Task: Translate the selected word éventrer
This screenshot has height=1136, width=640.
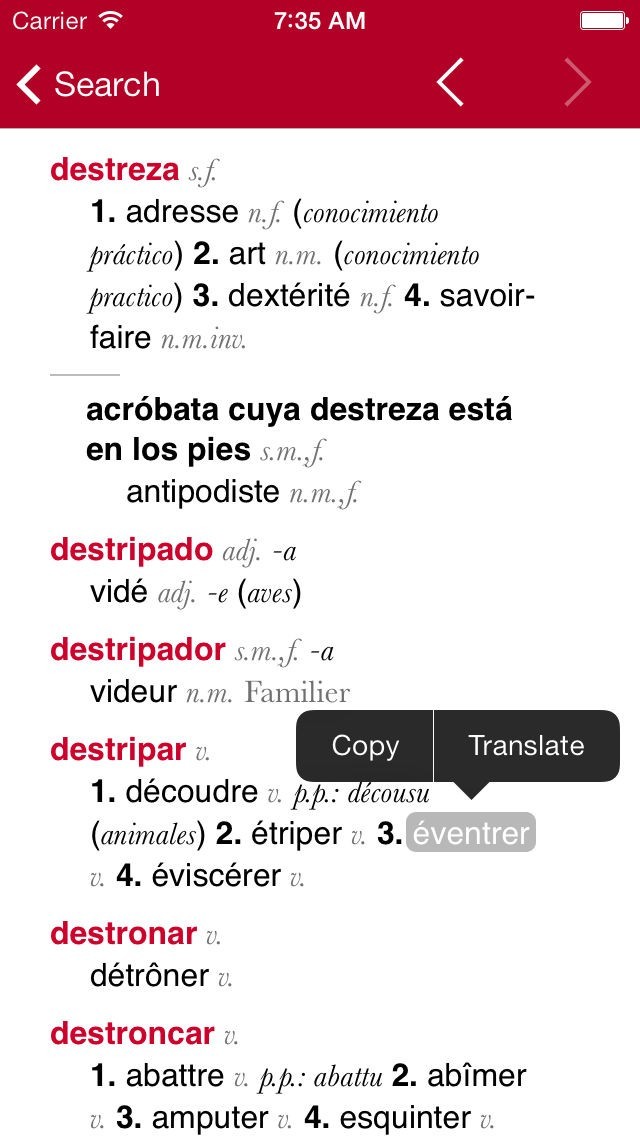Action: click(527, 746)
